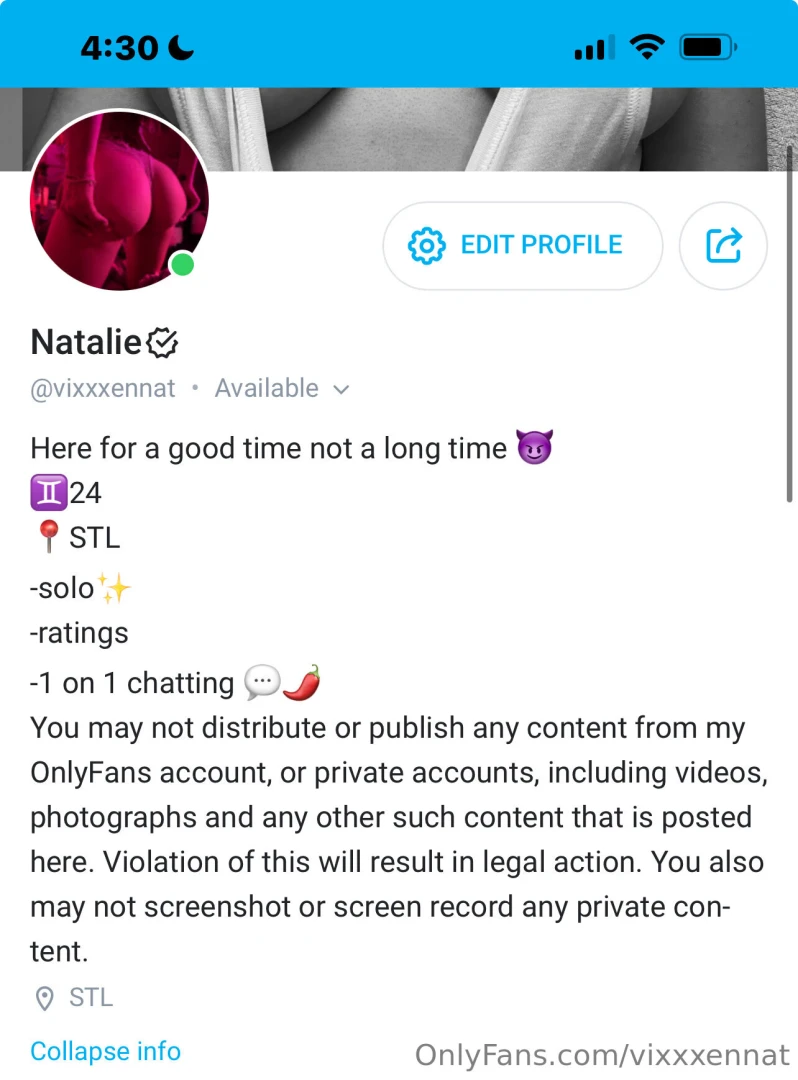This screenshot has height=1080, width=798.
Task: View the profile cover image
Action: pyautogui.click(x=500, y=128)
